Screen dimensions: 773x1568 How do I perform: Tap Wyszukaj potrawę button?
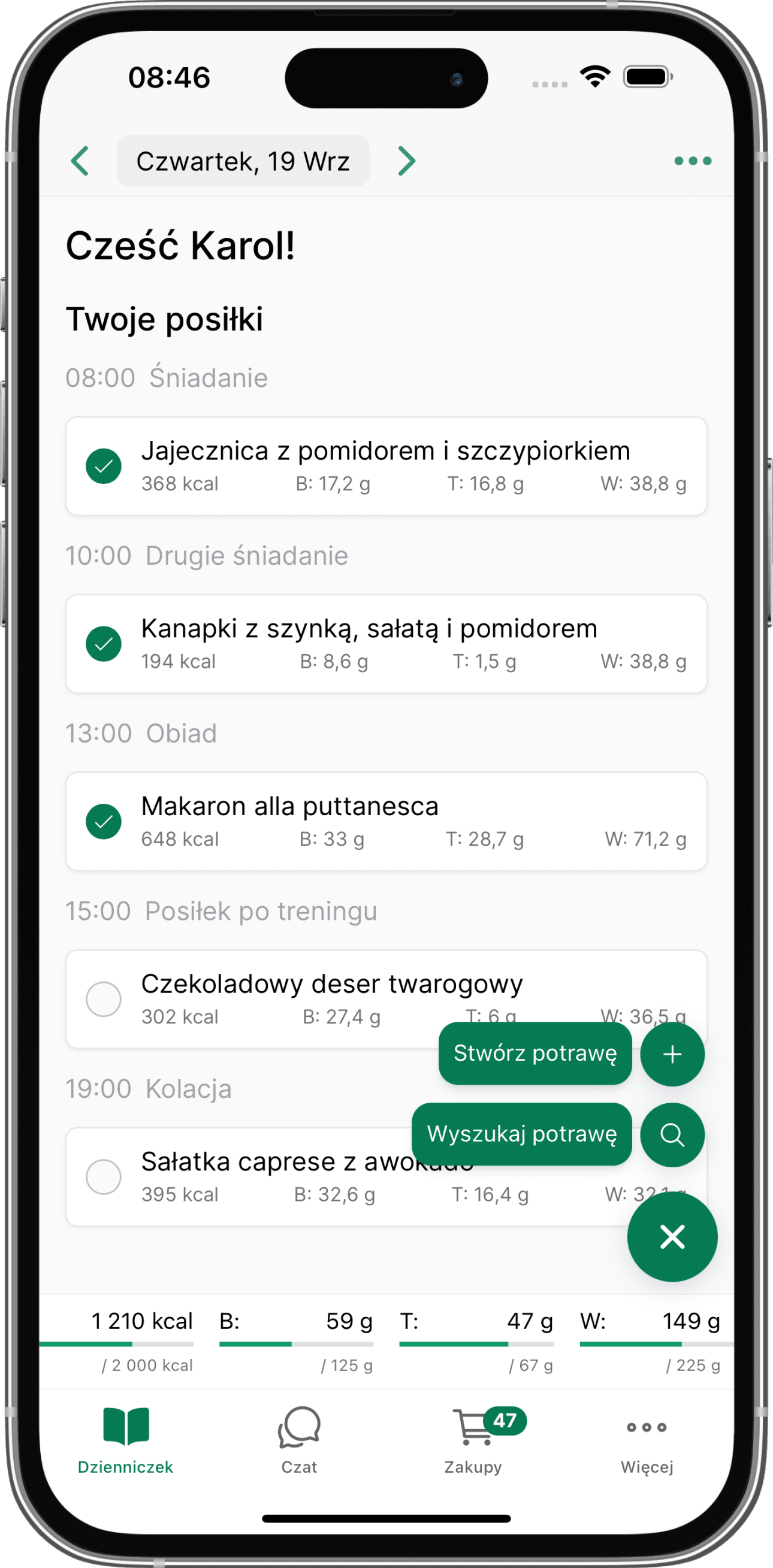pos(521,1134)
